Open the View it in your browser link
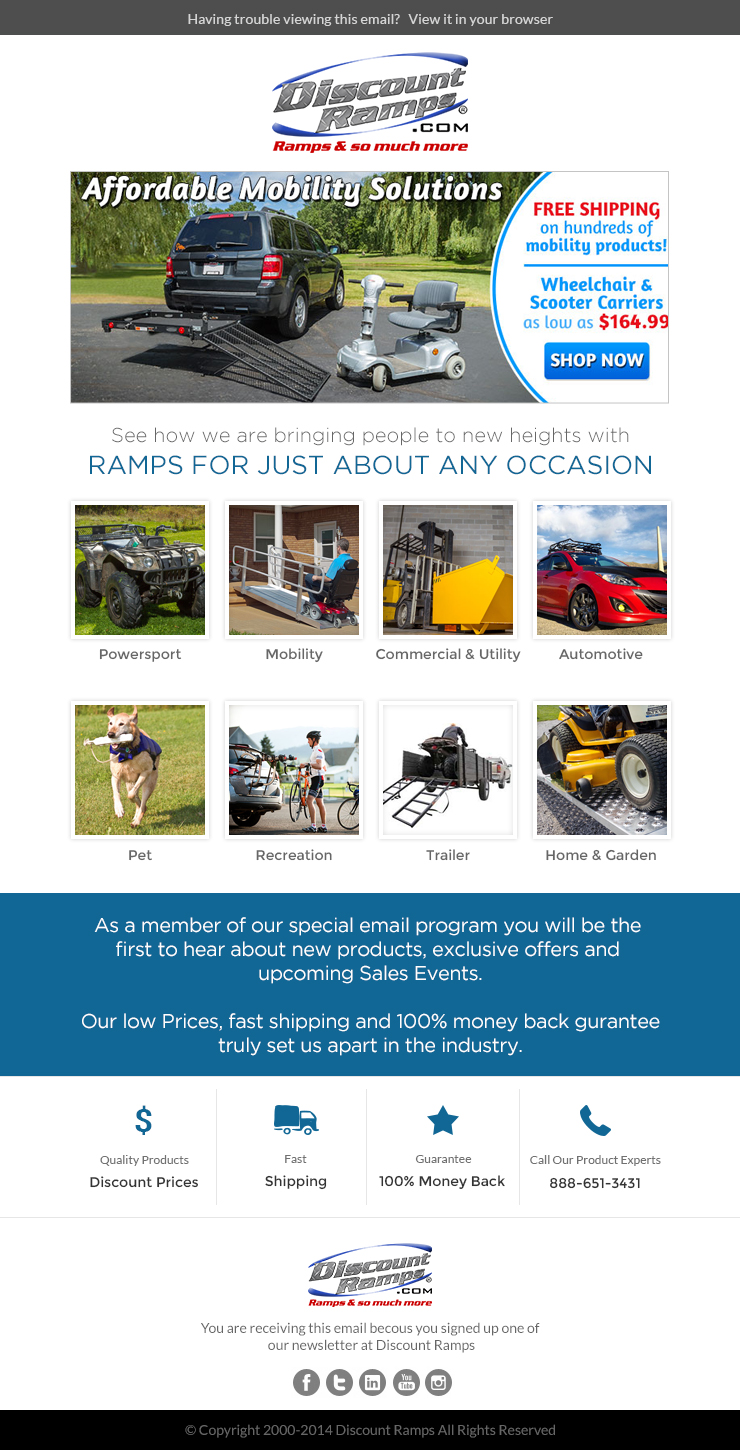This screenshot has height=1450, width=740. [x=480, y=19]
